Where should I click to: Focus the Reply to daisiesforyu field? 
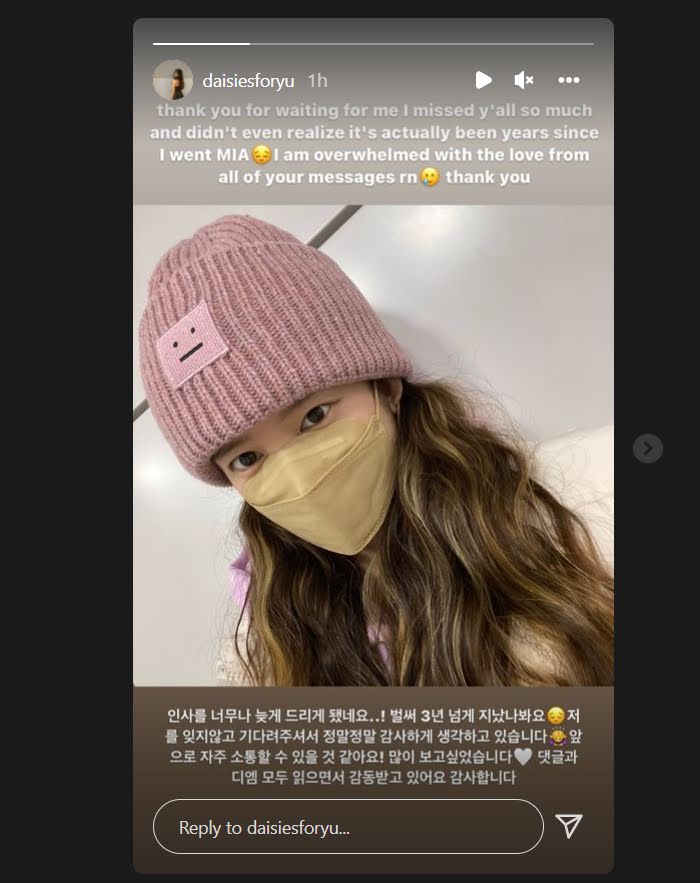pyautogui.click(x=347, y=827)
